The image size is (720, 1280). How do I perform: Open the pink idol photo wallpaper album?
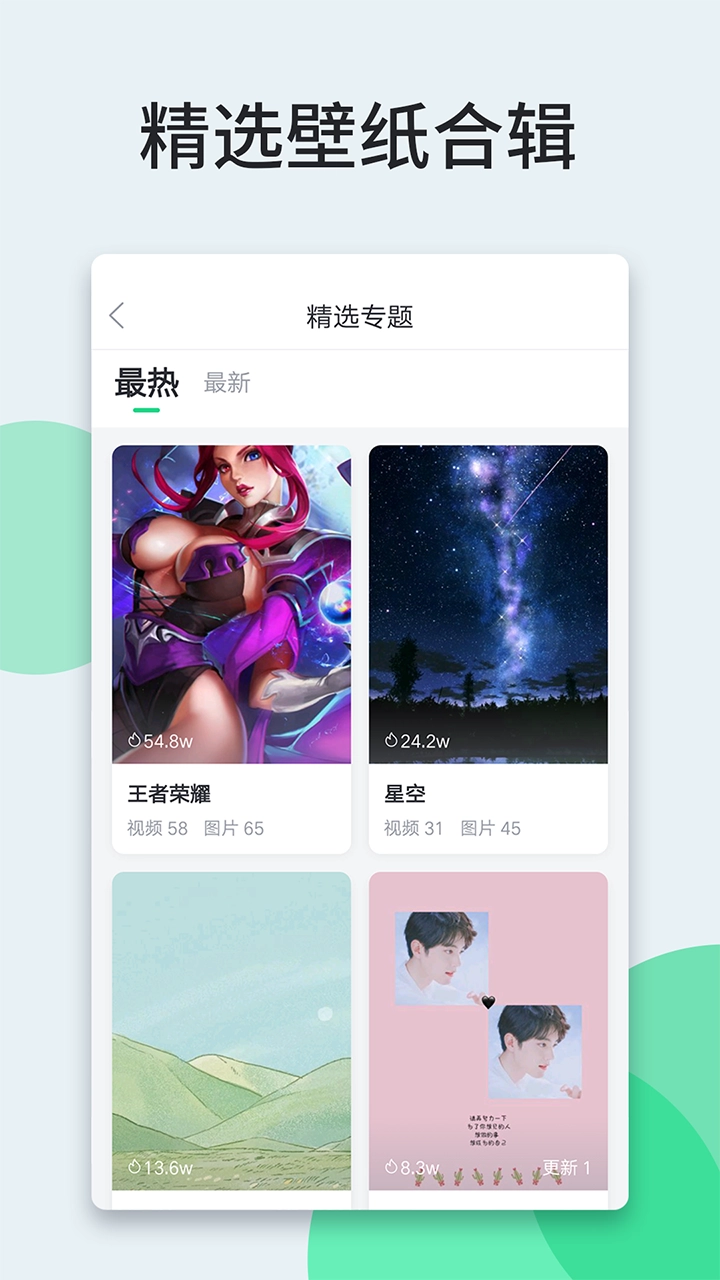click(x=487, y=1030)
